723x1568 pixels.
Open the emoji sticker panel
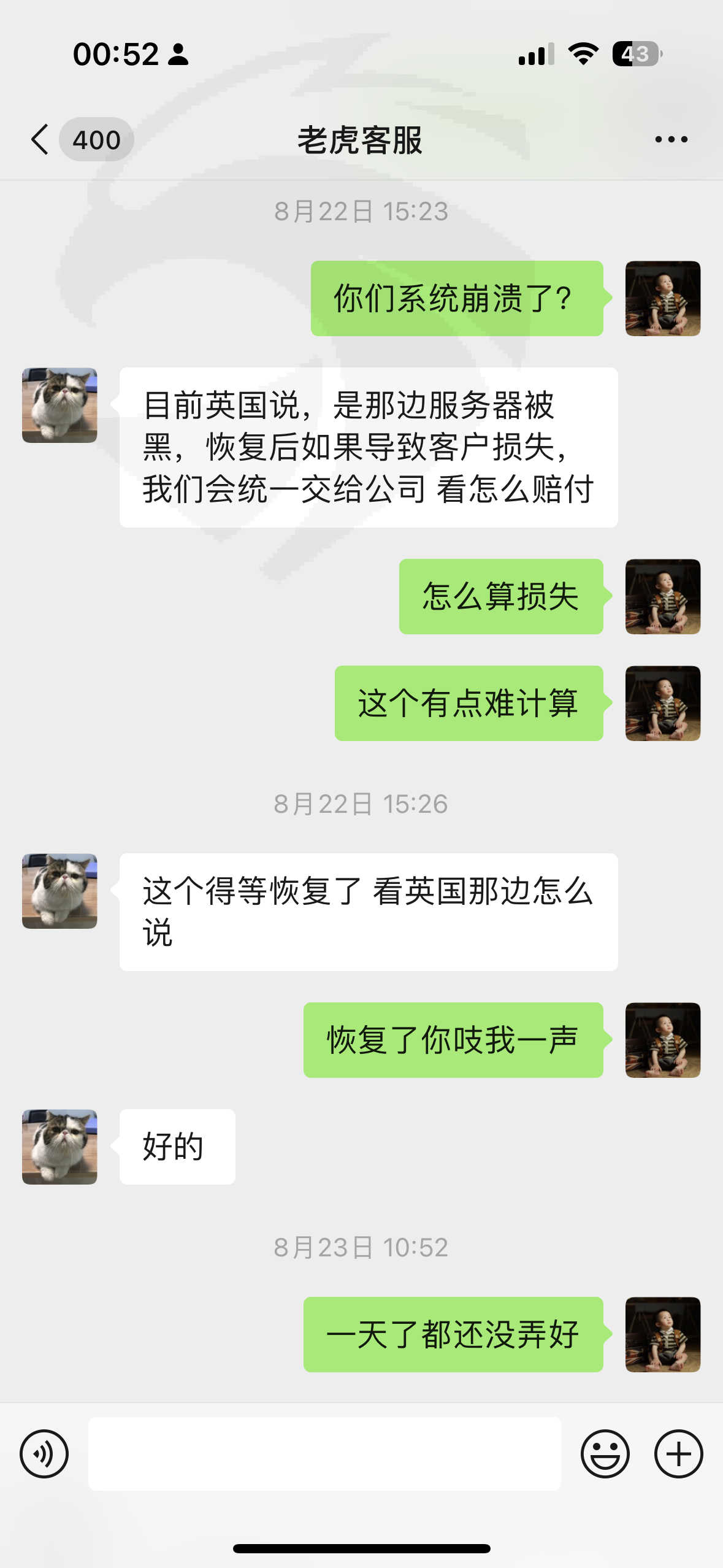point(605,1453)
